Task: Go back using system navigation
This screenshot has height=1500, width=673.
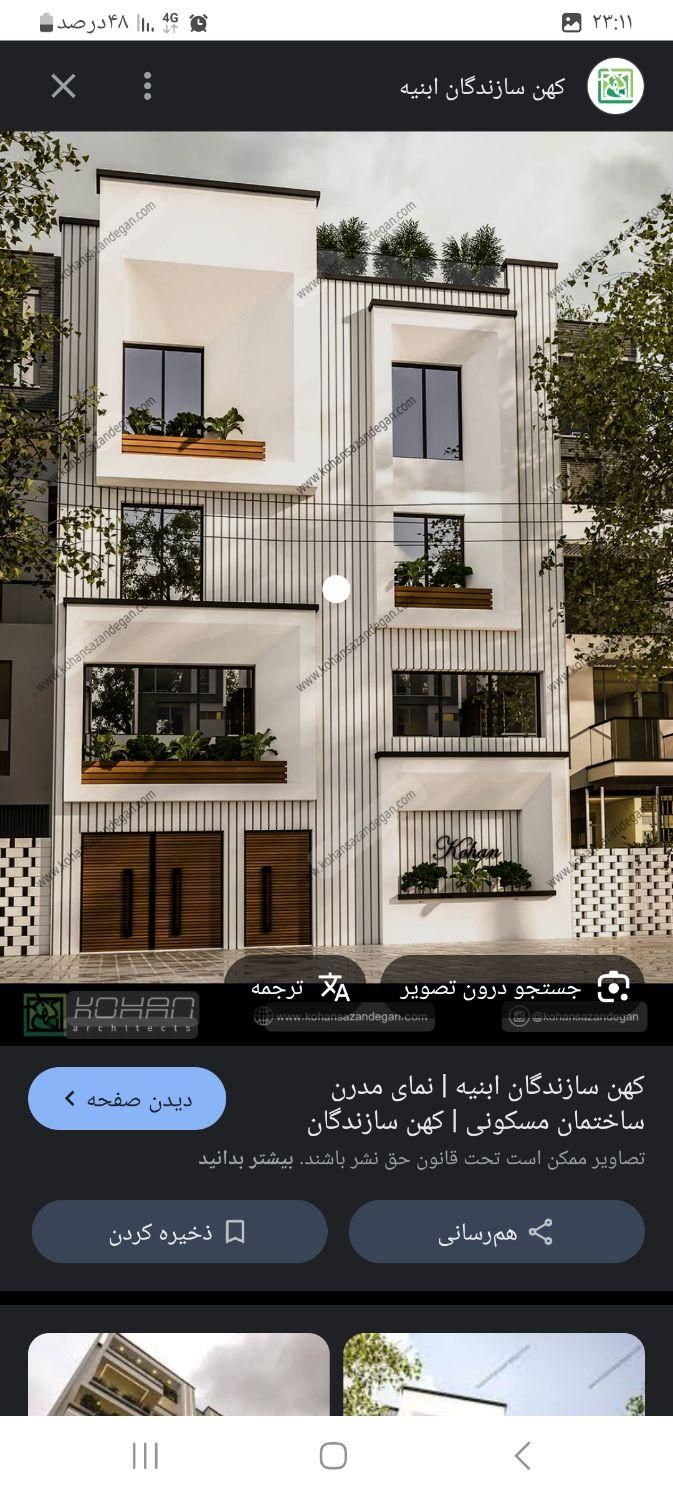Action: [521, 1456]
